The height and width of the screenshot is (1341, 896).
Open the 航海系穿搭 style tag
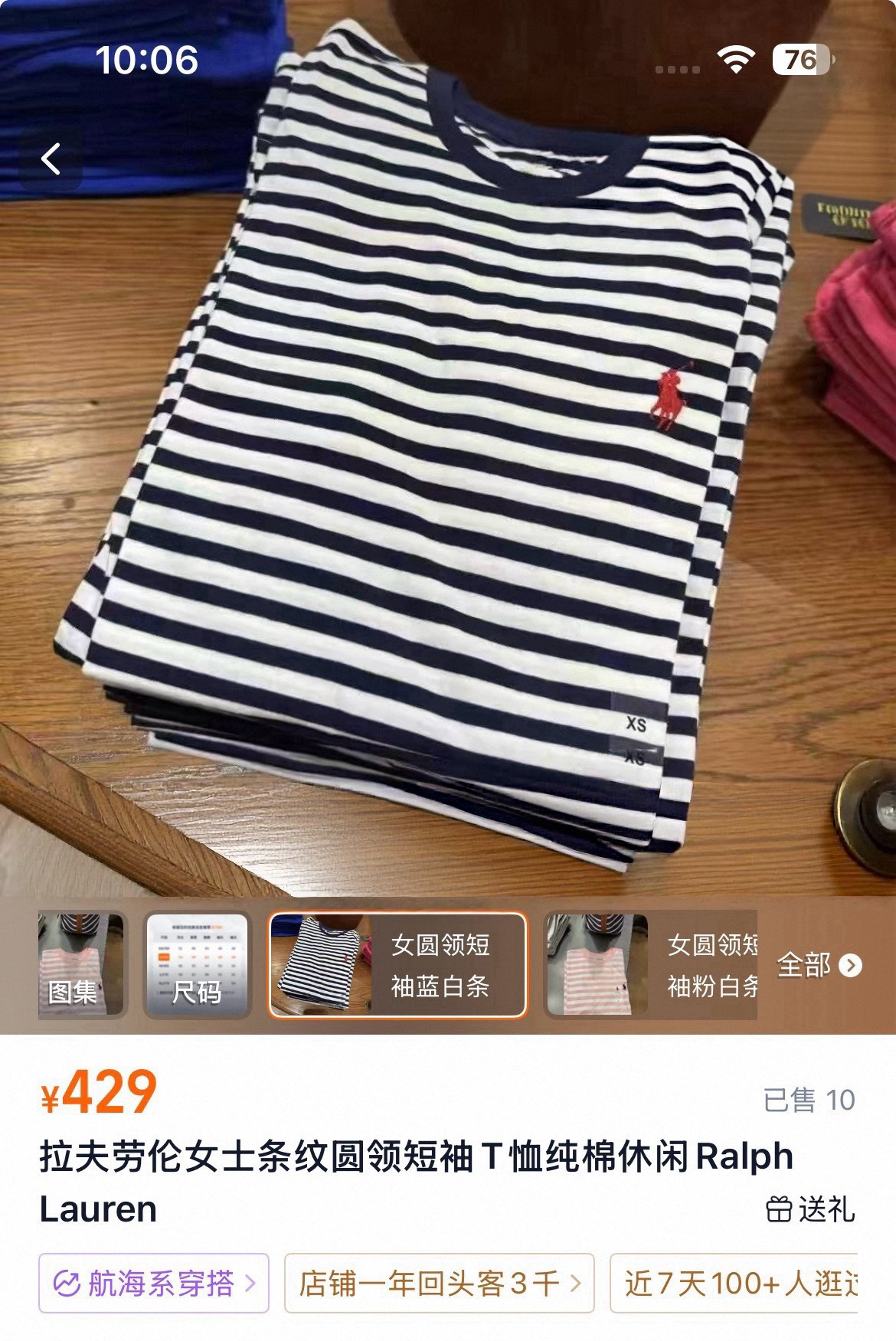point(154,1283)
